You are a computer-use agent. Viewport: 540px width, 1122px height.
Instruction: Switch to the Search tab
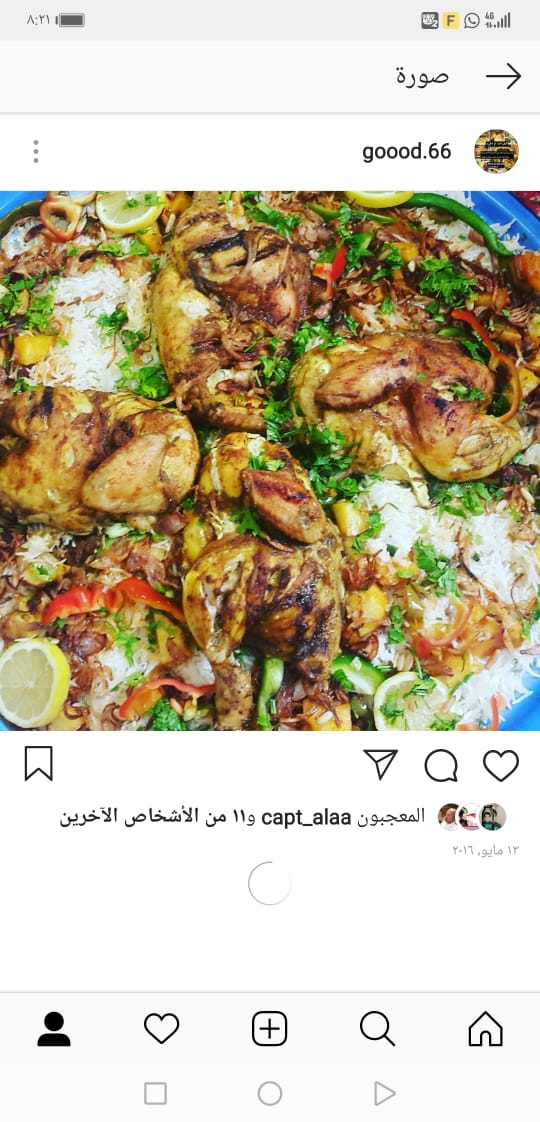(377, 1029)
